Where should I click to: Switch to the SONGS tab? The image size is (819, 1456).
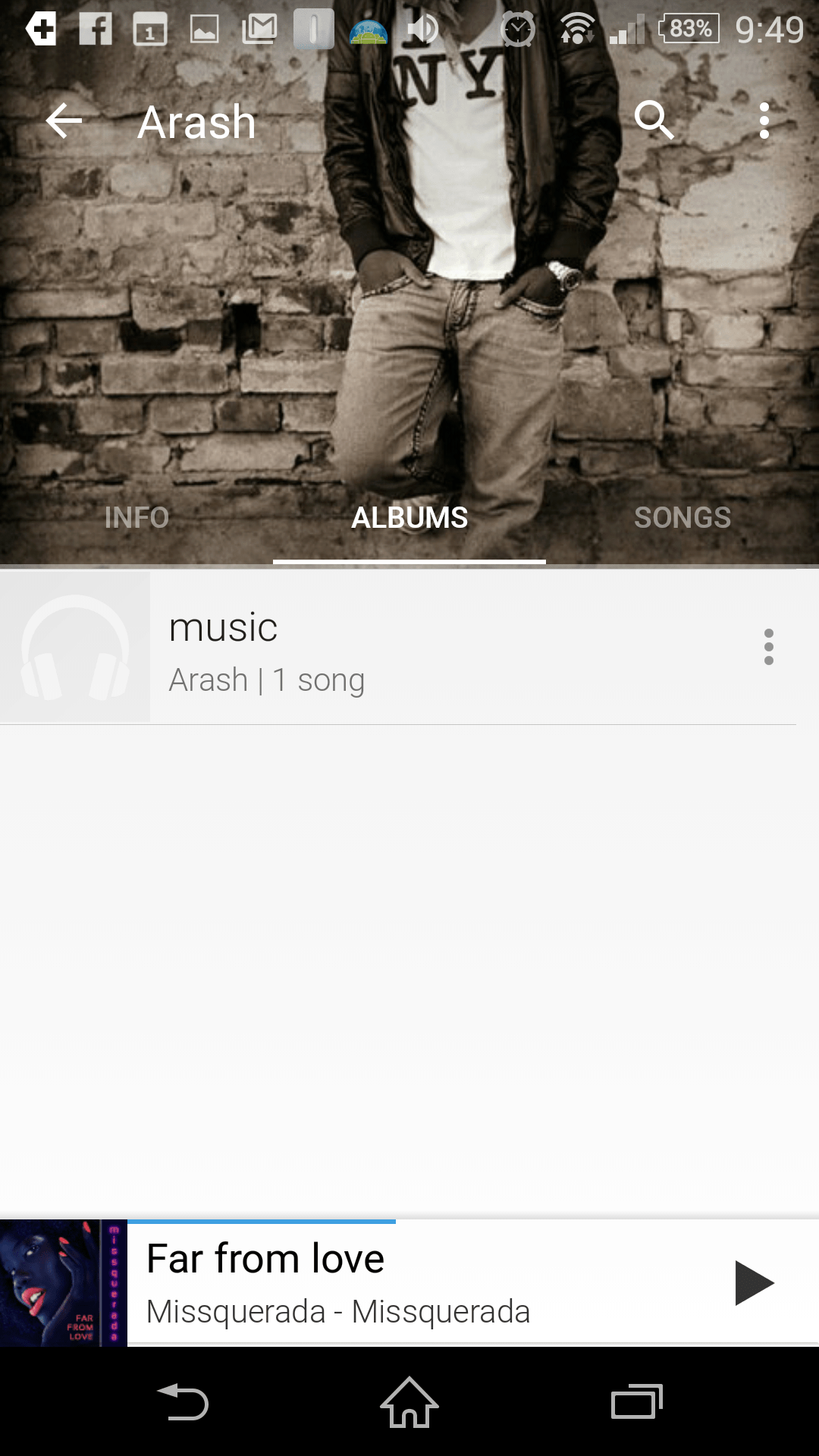coord(682,518)
